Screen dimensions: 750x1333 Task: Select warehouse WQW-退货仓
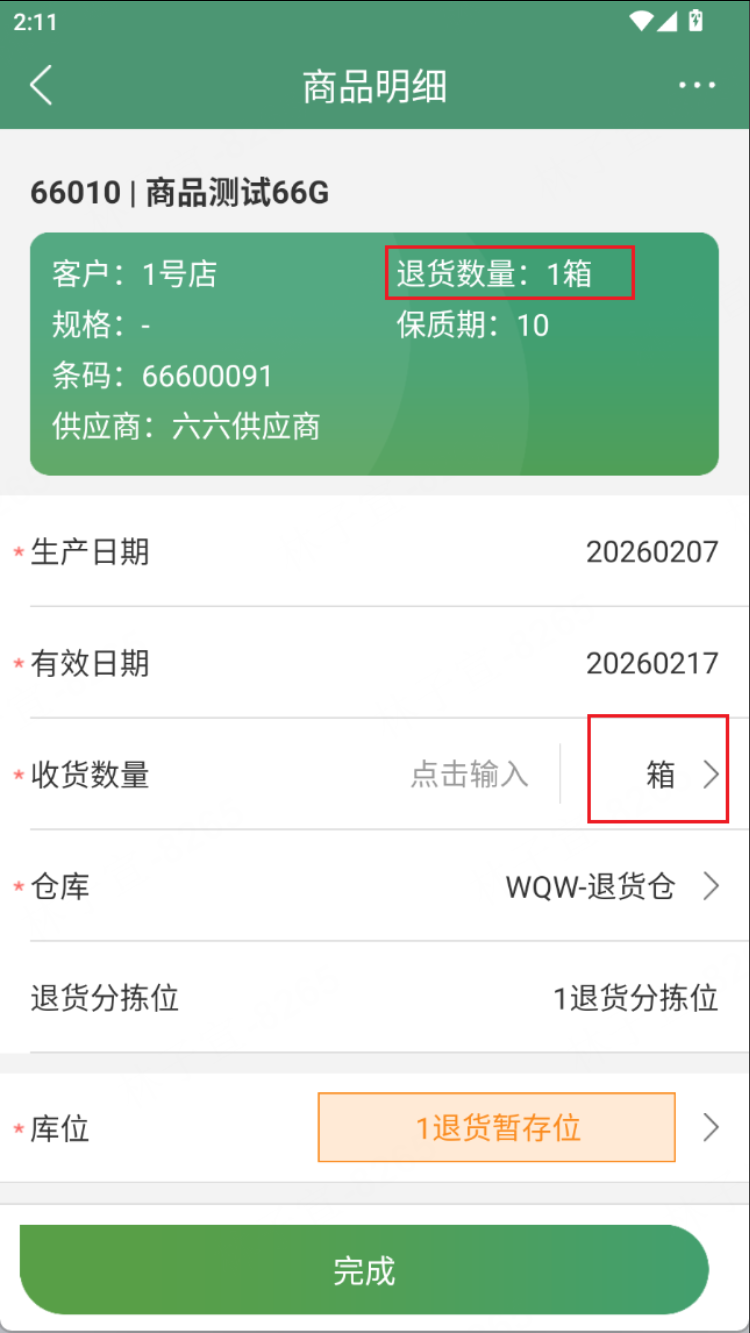pyautogui.click(x=610, y=886)
